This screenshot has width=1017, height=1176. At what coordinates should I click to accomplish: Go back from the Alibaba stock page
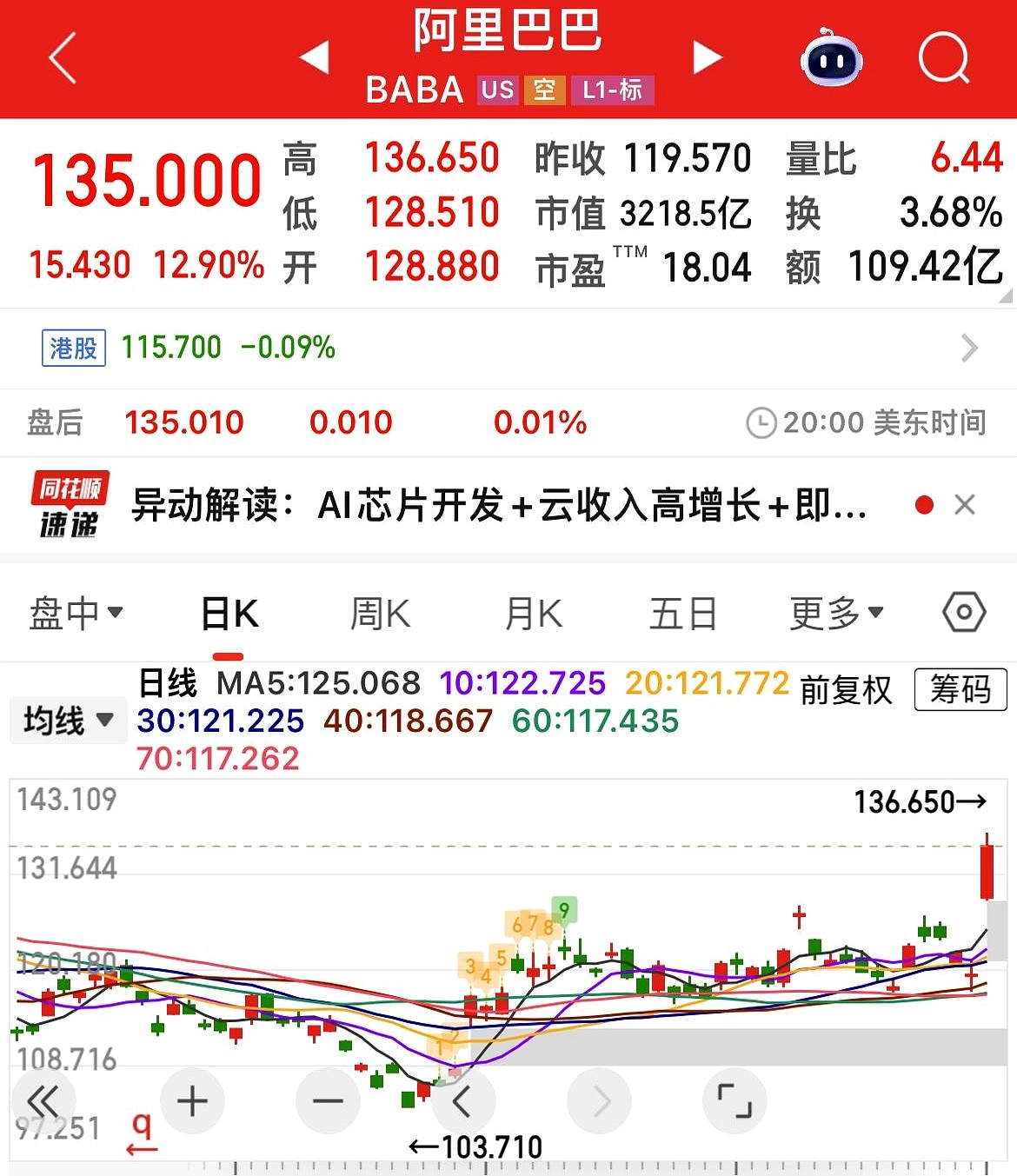coord(63,58)
